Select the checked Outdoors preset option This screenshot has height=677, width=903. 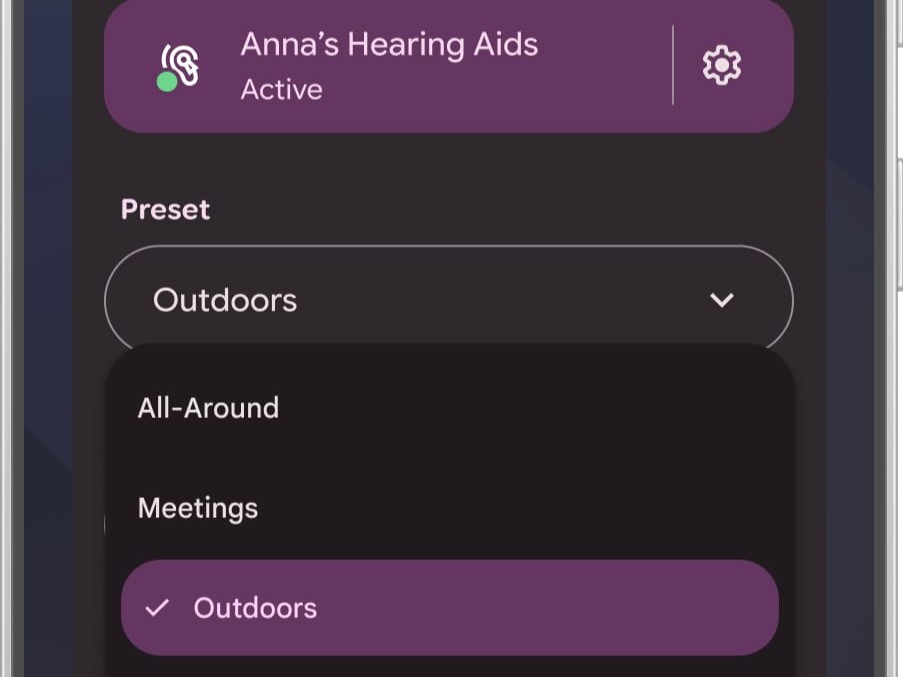448,608
